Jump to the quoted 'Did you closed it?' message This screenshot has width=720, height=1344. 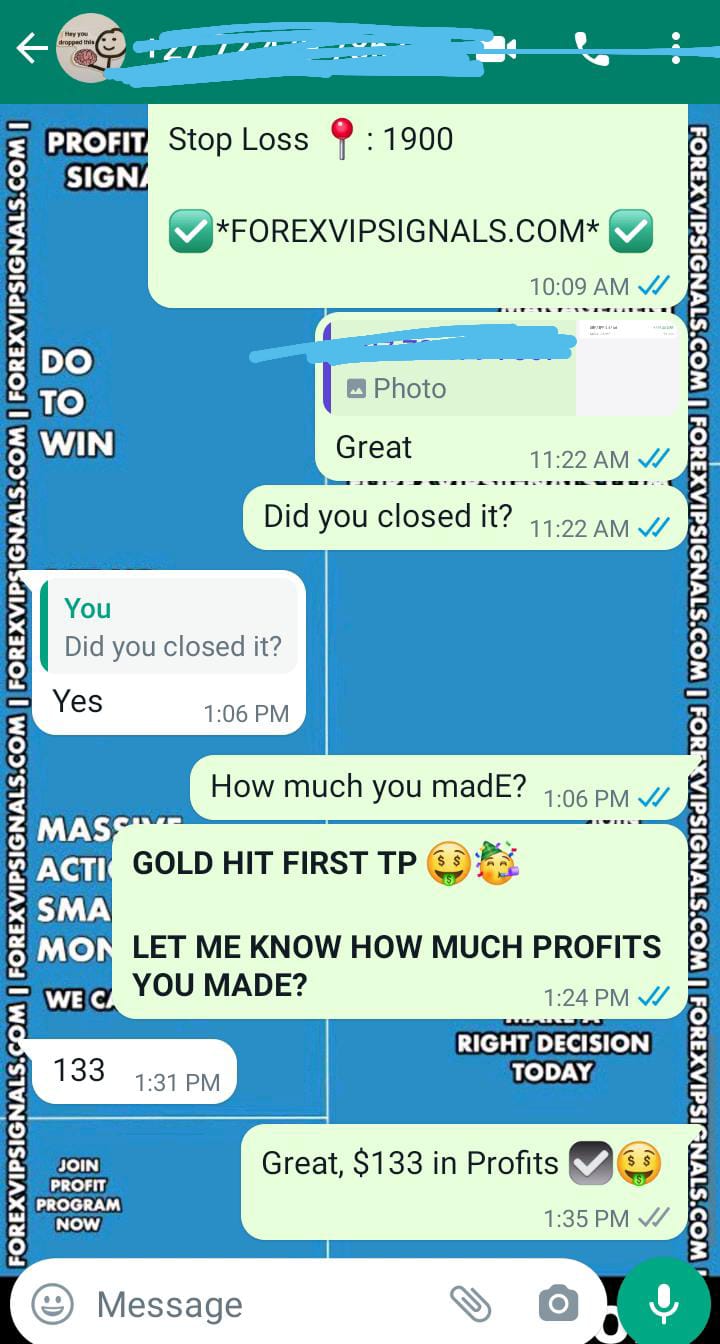pos(169,628)
